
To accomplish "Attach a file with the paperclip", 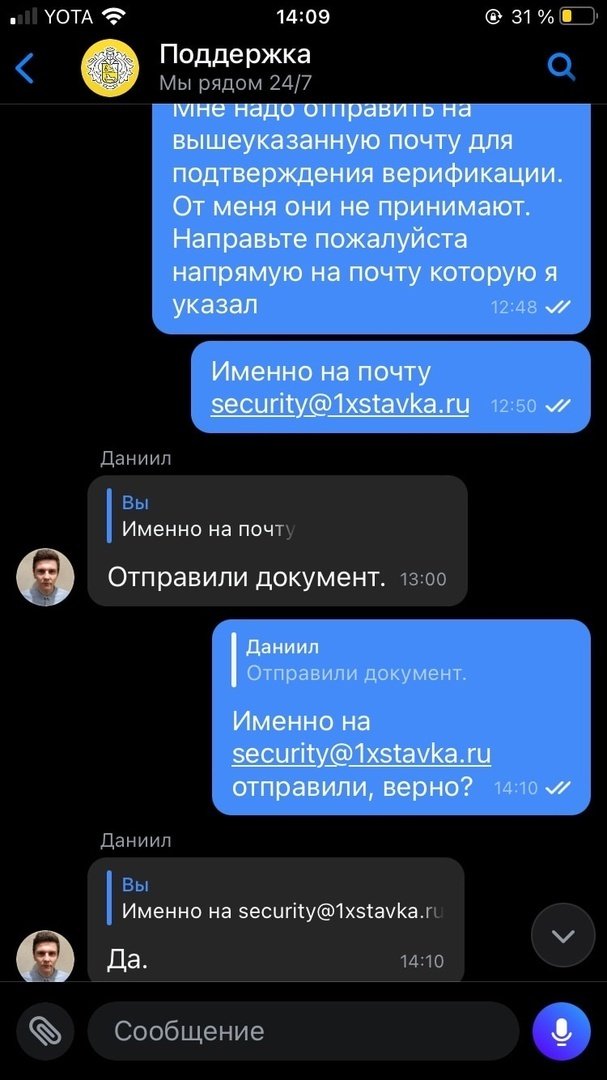I will pos(44,1030).
